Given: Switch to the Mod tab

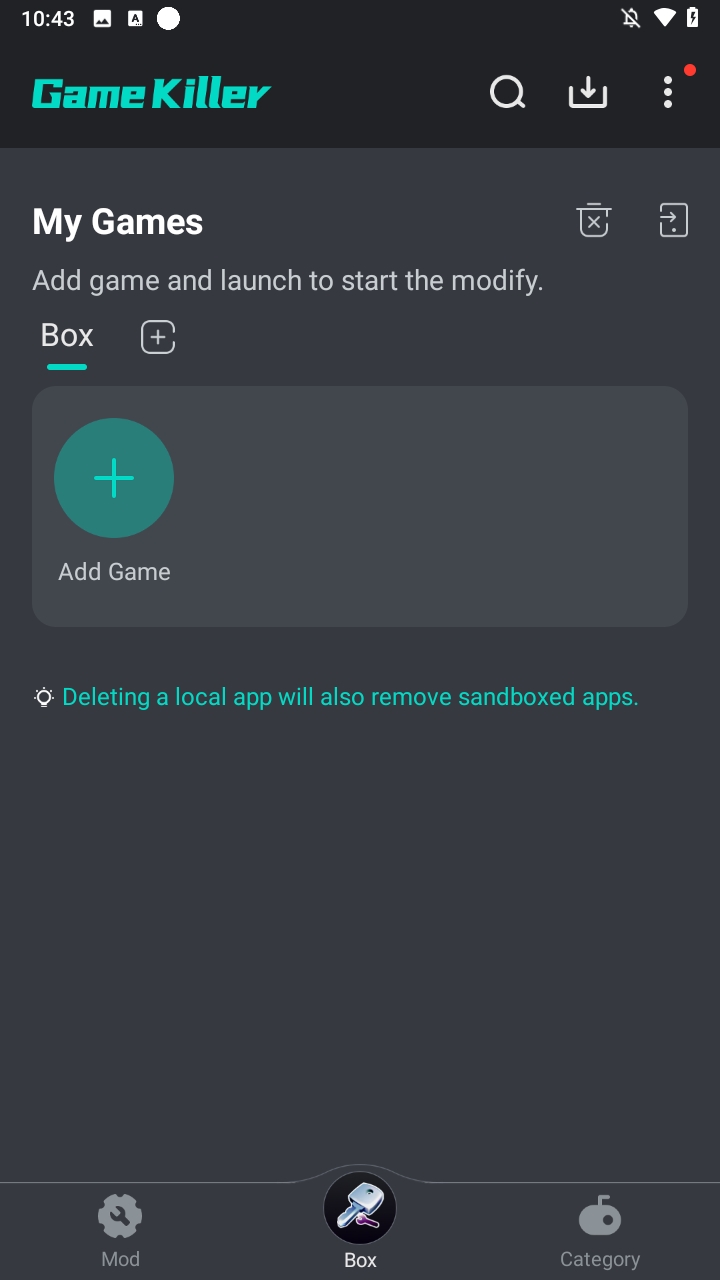Looking at the screenshot, I should (x=120, y=1230).
